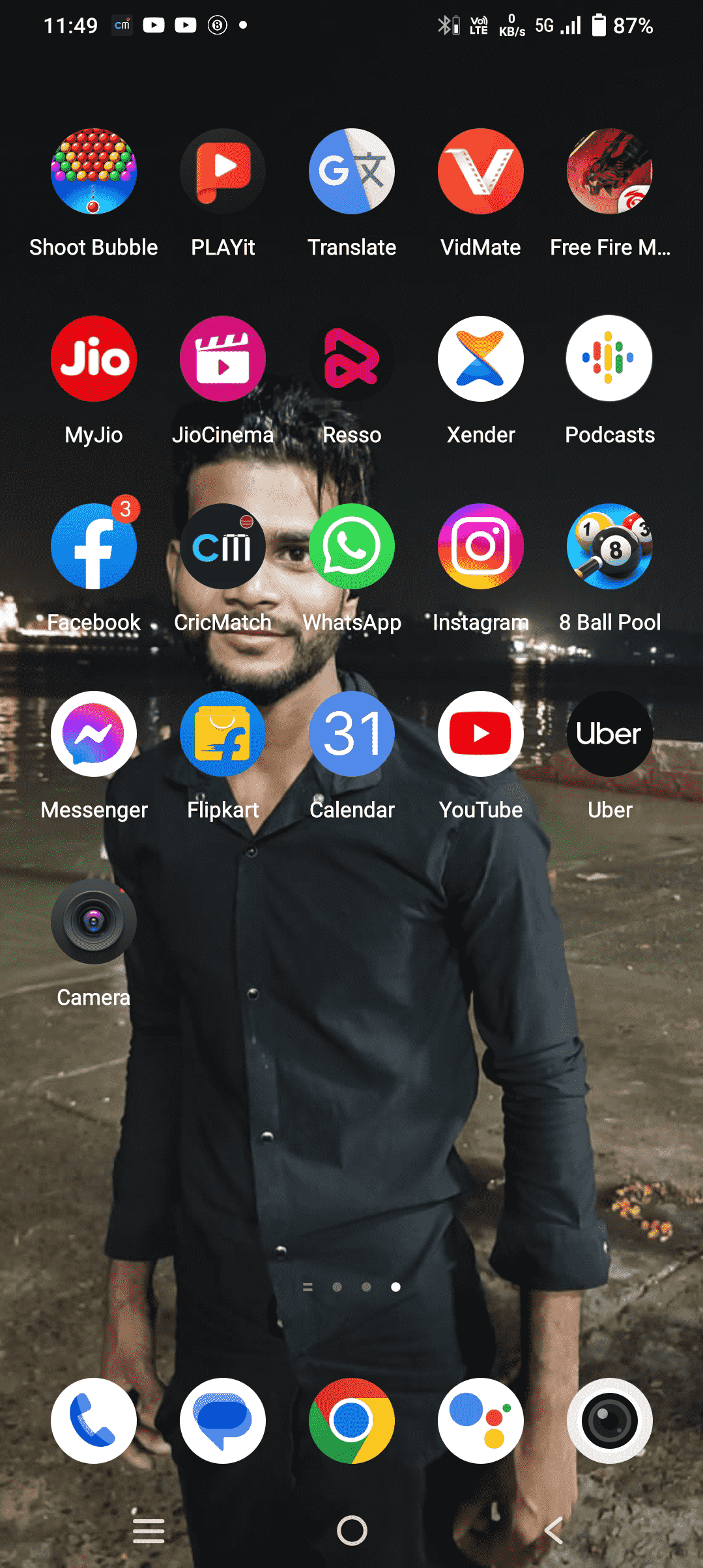Open WhatsApp
Screen dimensions: 703x1568
tap(352, 546)
